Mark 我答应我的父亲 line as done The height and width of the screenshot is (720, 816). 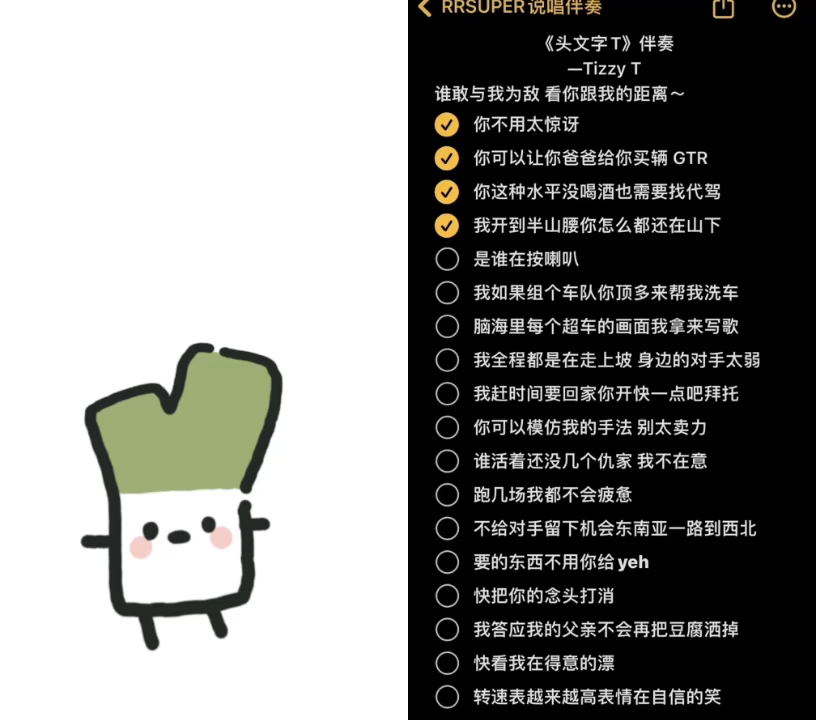[x=447, y=630]
